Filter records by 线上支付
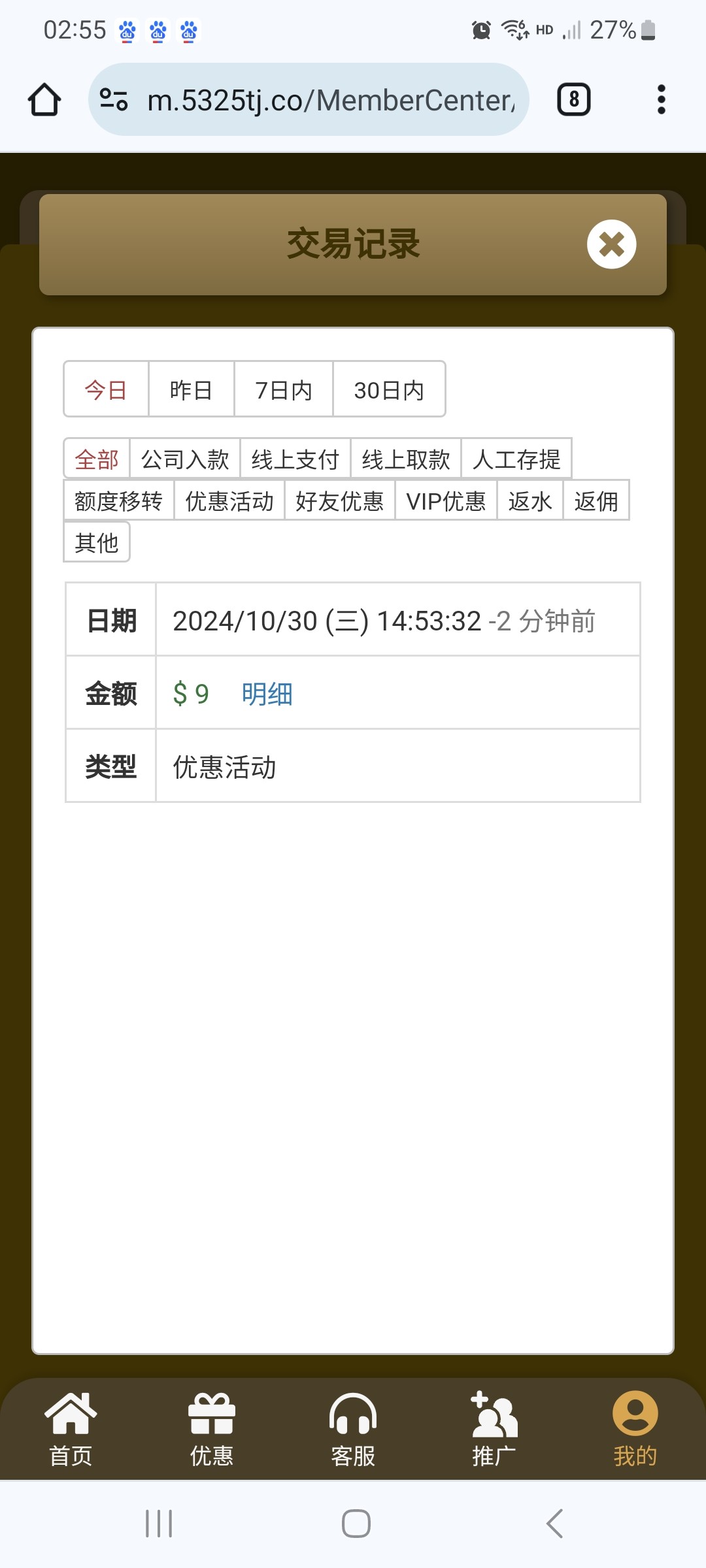This screenshot has height=1568, width=706. click(x=295, y=459)
